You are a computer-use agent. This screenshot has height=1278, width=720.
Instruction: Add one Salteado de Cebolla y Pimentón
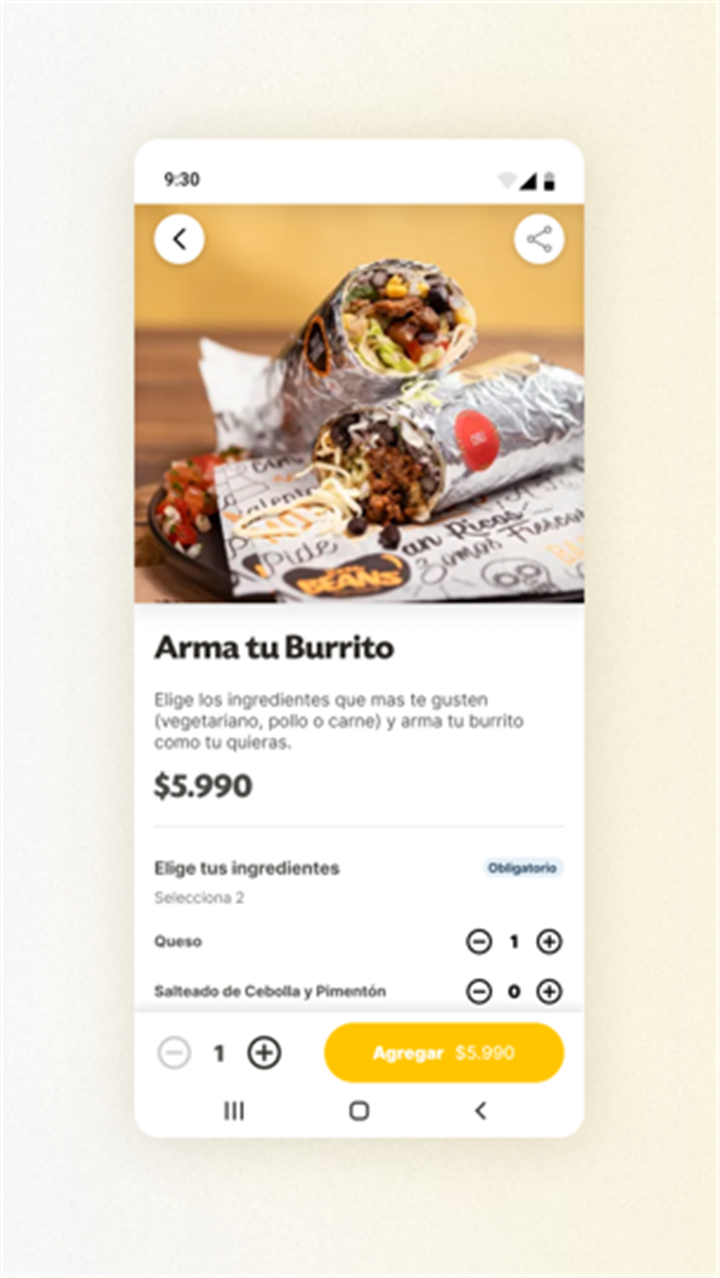(549, 992)
